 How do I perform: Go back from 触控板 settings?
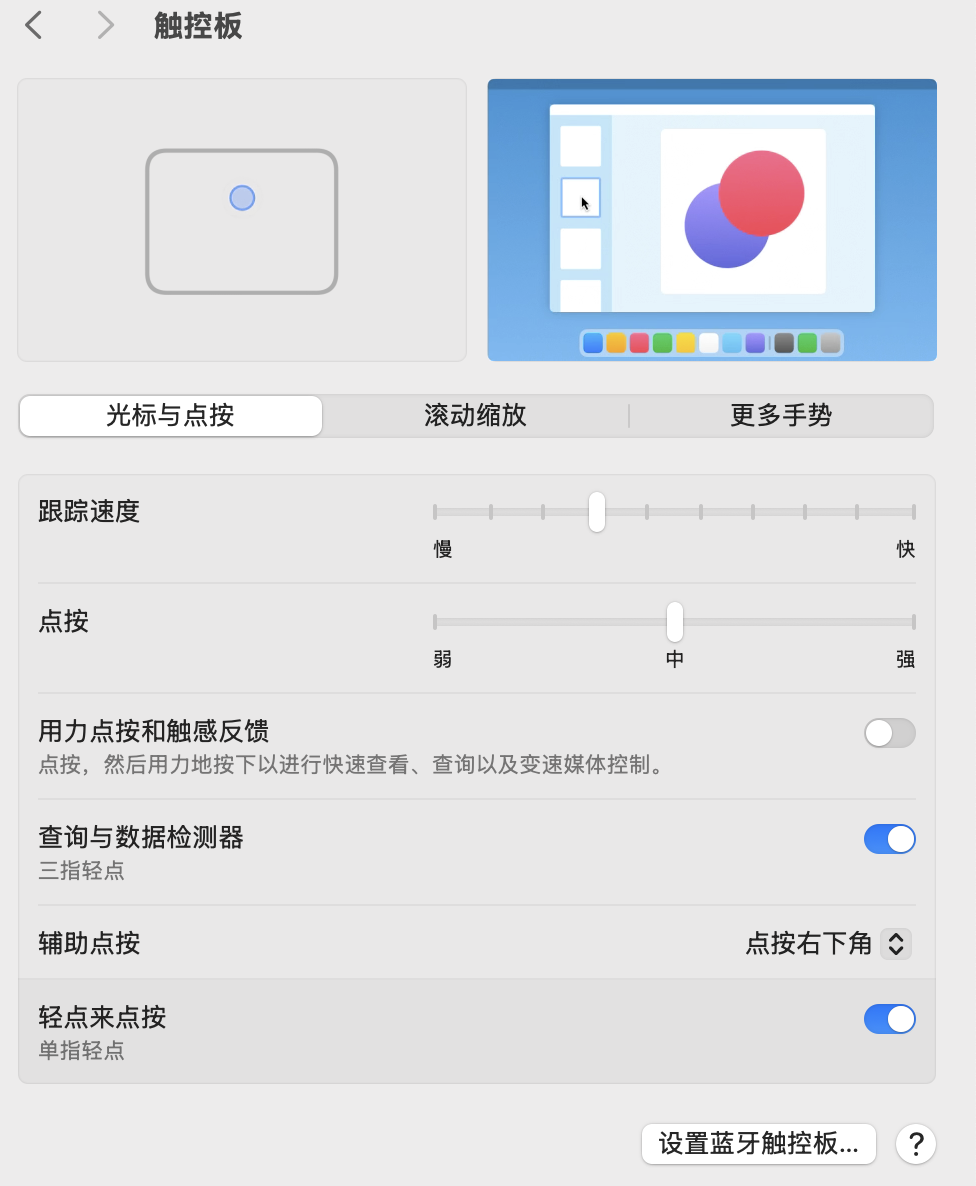[x=34, y=25]
